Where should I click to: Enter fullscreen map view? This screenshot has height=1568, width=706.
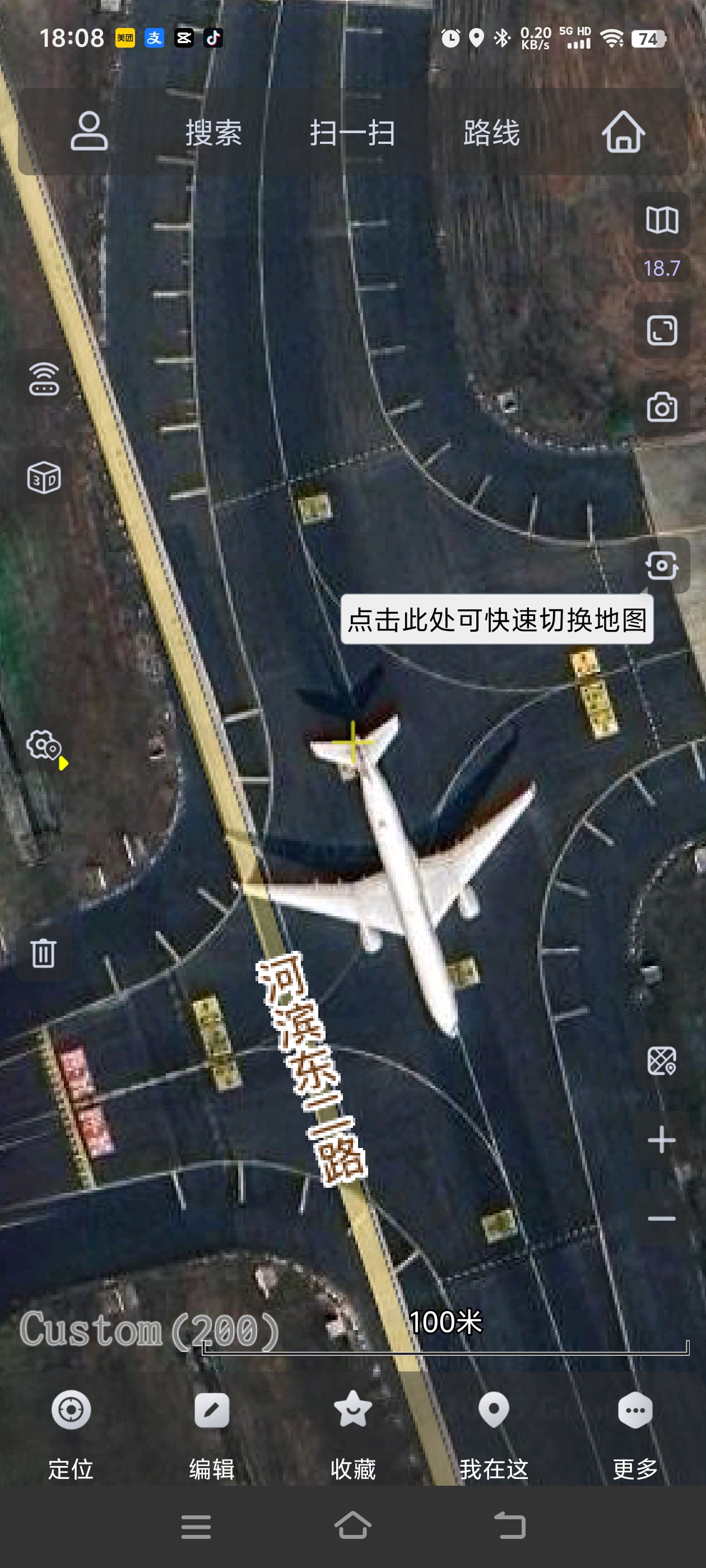[x=662, y=330]
